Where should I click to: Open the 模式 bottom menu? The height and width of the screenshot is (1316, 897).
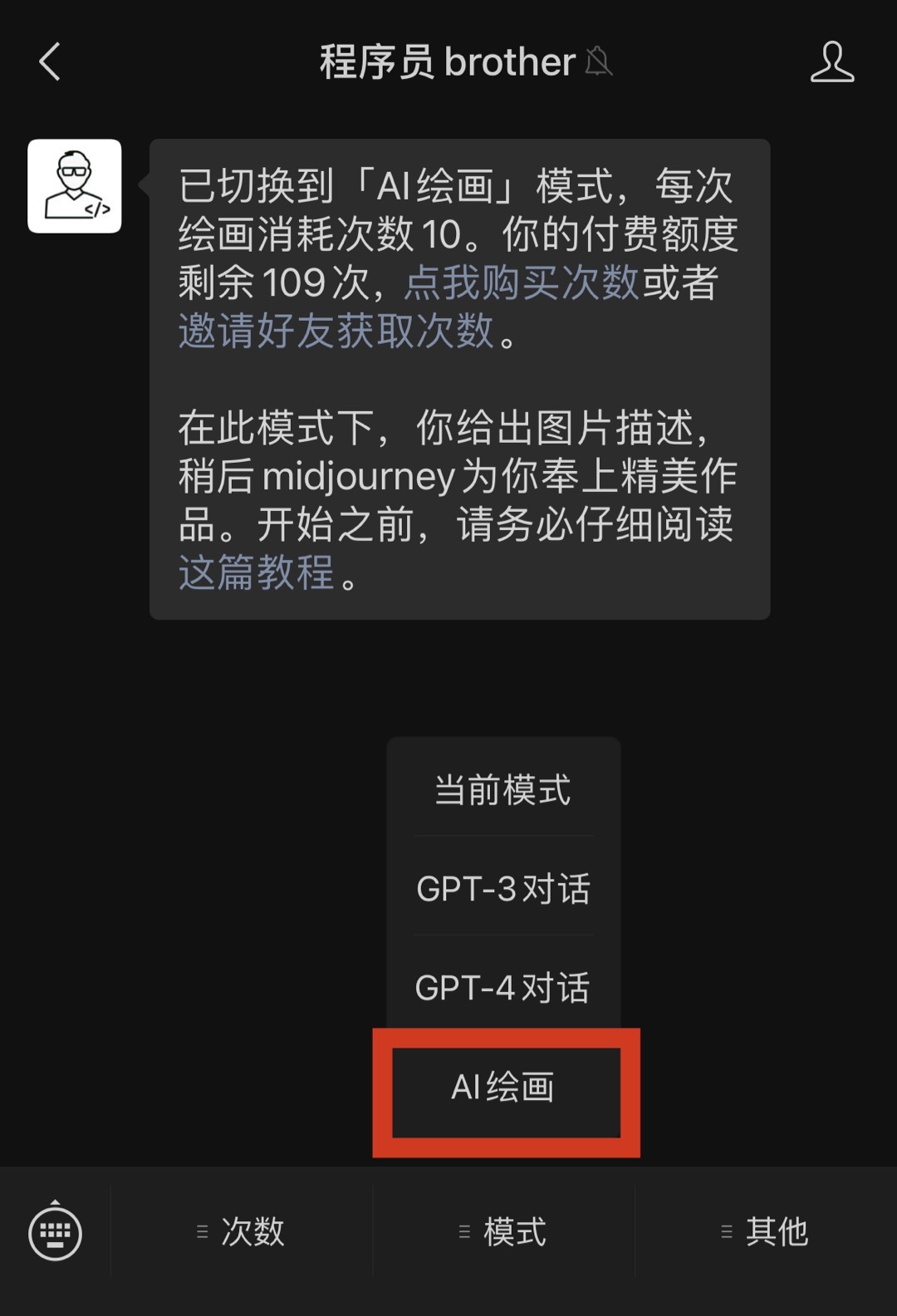point(503,1232)
